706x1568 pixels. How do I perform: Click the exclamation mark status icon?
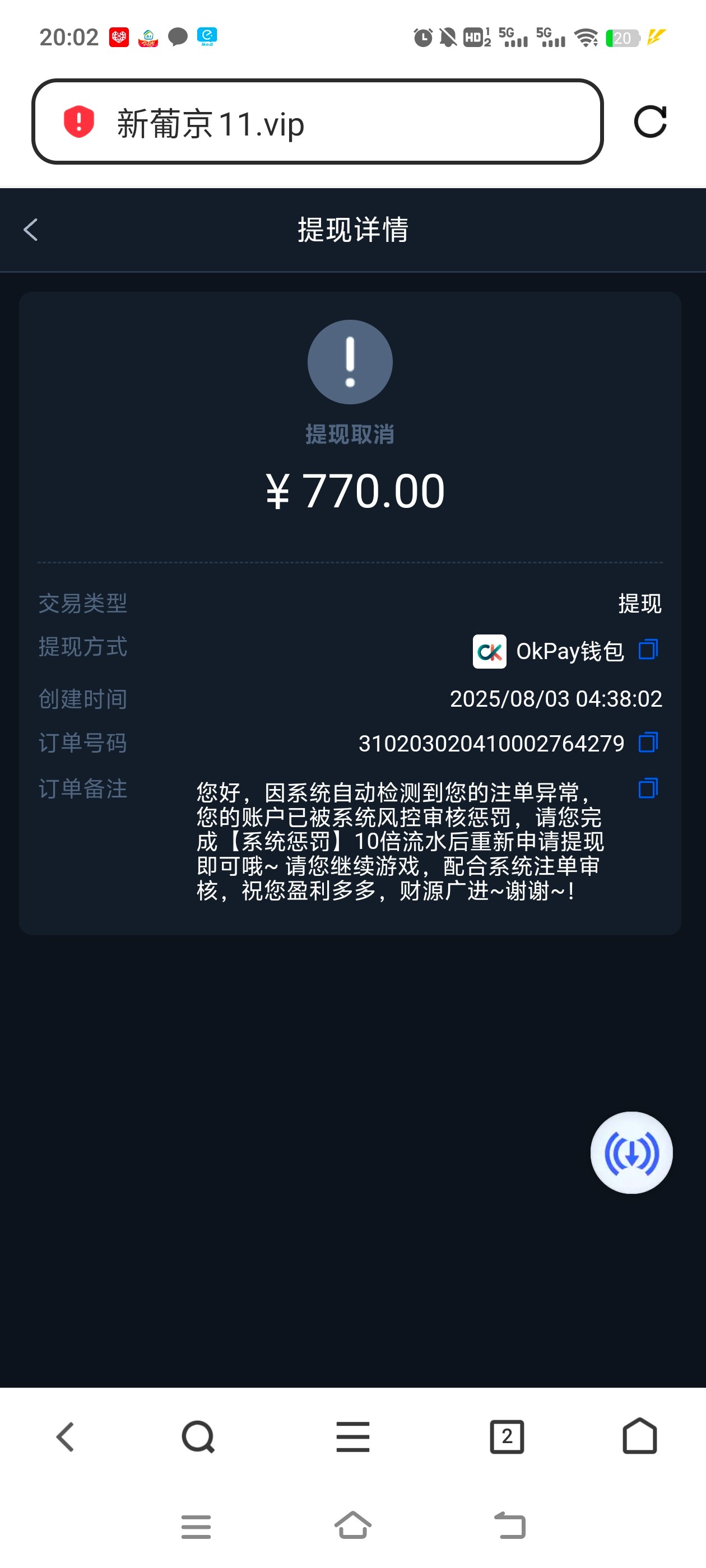(x=350, y=362)
